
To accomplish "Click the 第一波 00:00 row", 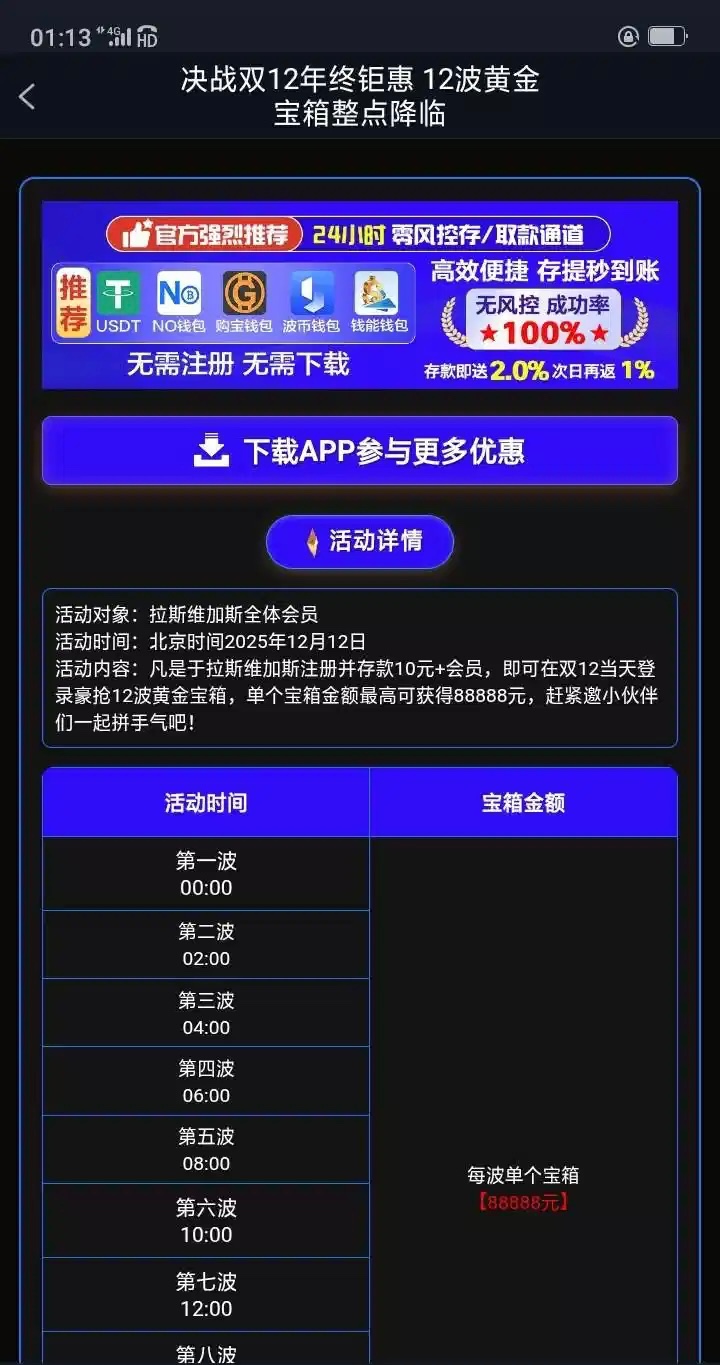I will tap(205, 874).
